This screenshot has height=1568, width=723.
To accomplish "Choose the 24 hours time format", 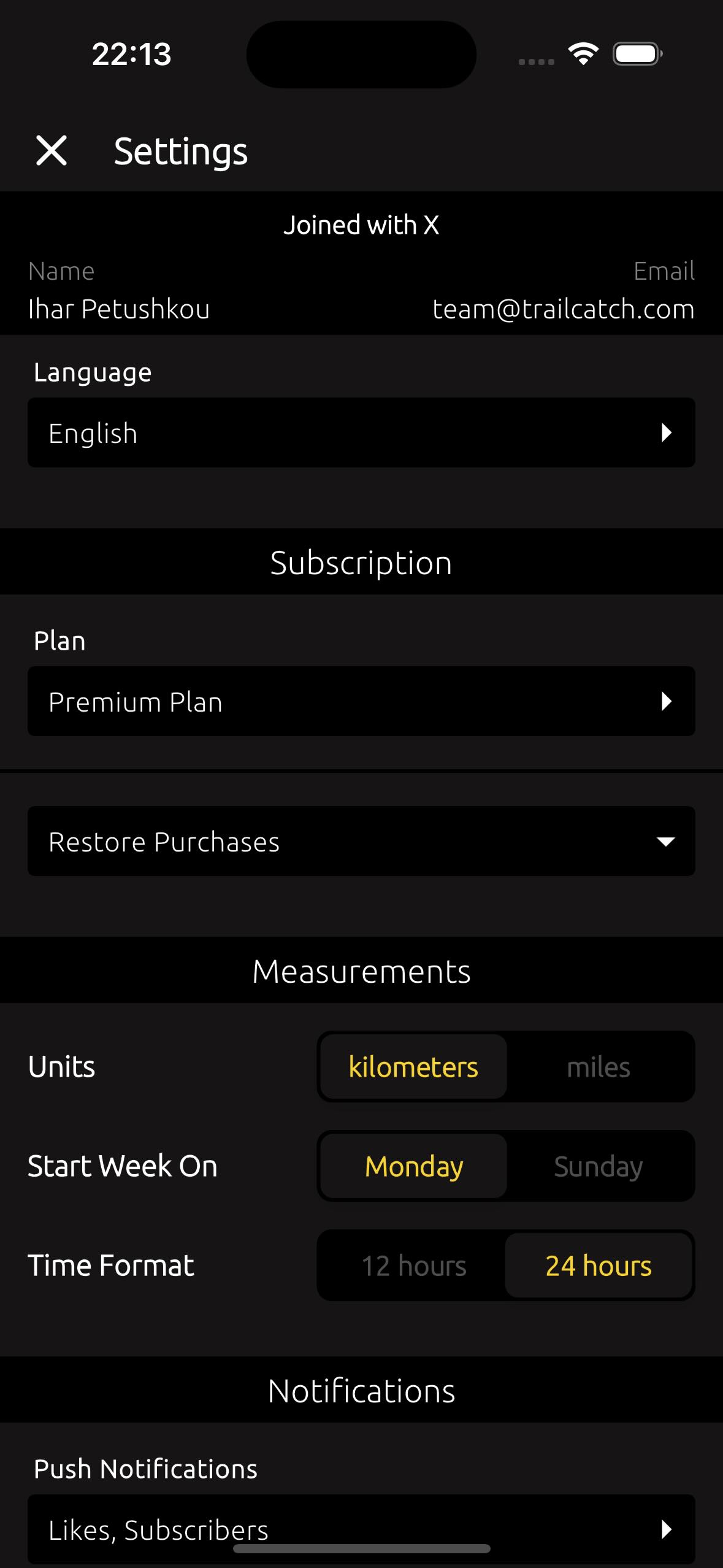I will 599,1266.
